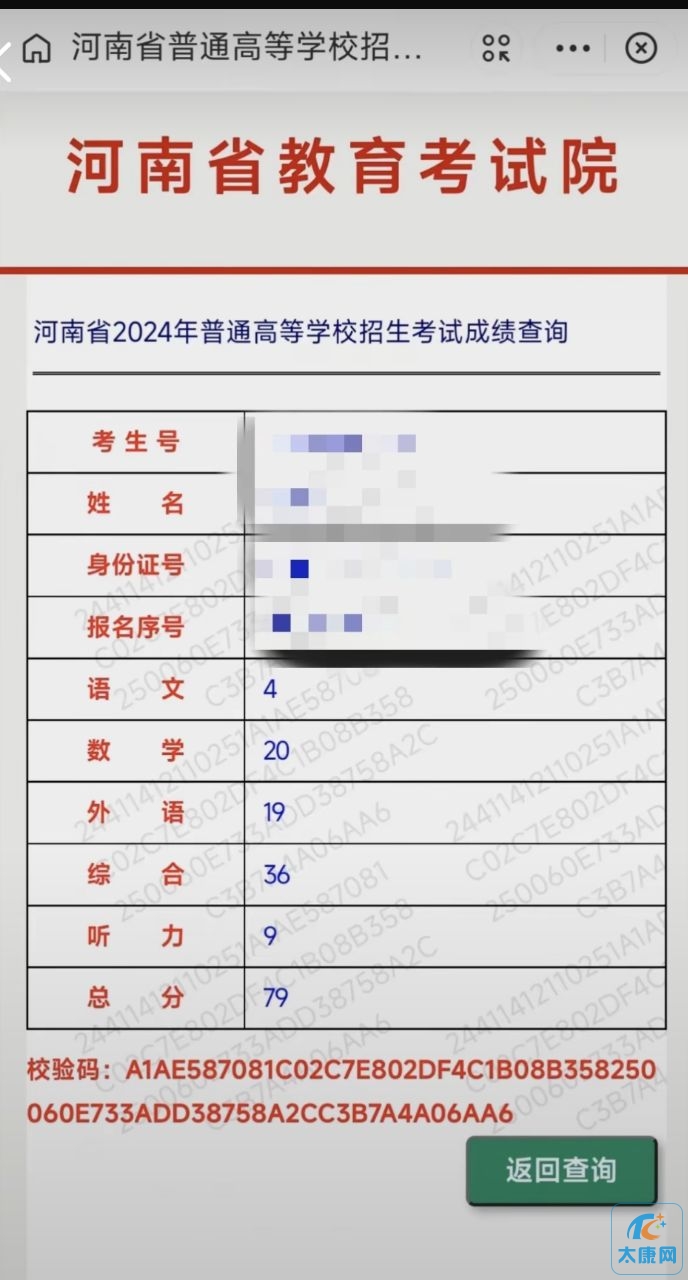688x1280 pixels.
Task: Open the four-squares apps icon
Action: (x=496, y=47)
